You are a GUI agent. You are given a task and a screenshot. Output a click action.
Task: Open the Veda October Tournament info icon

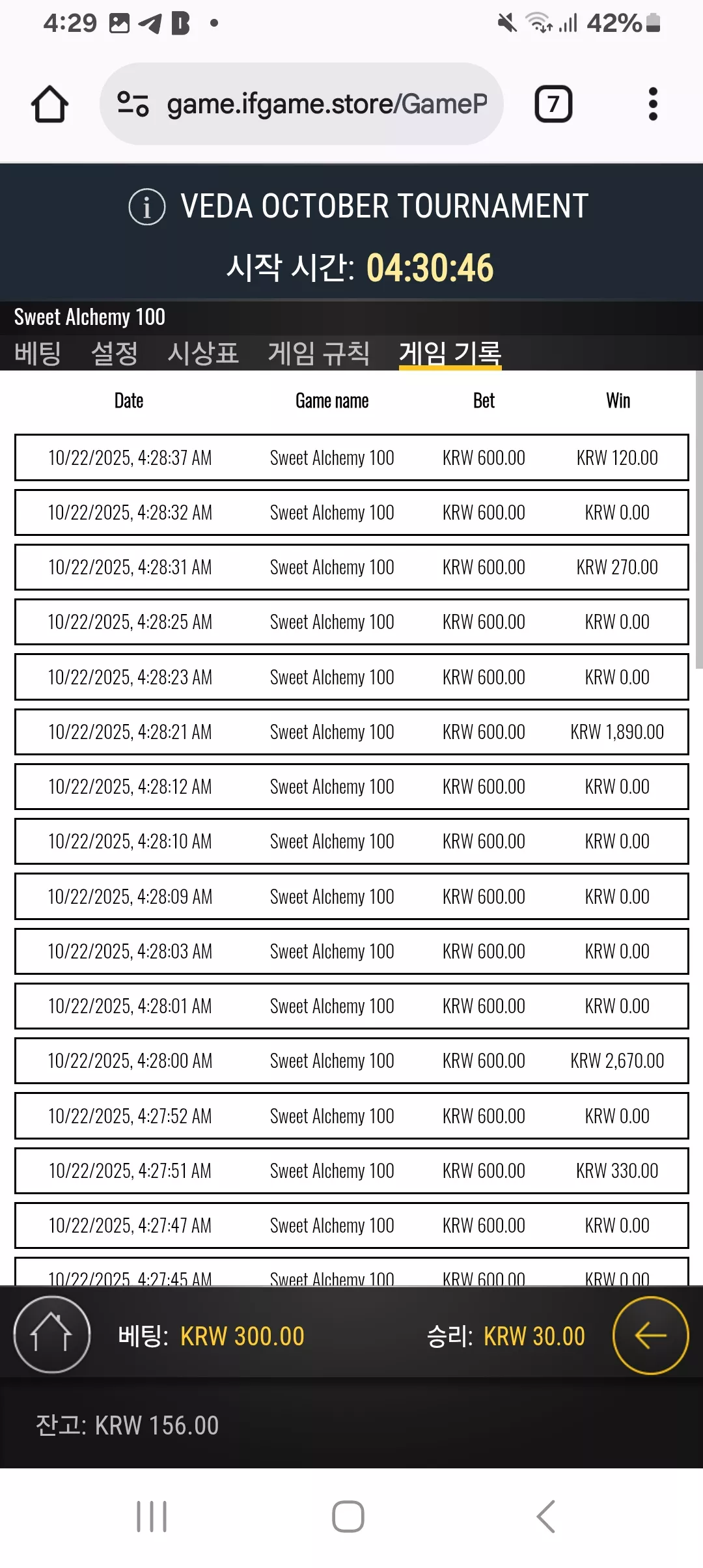(147, 206)
